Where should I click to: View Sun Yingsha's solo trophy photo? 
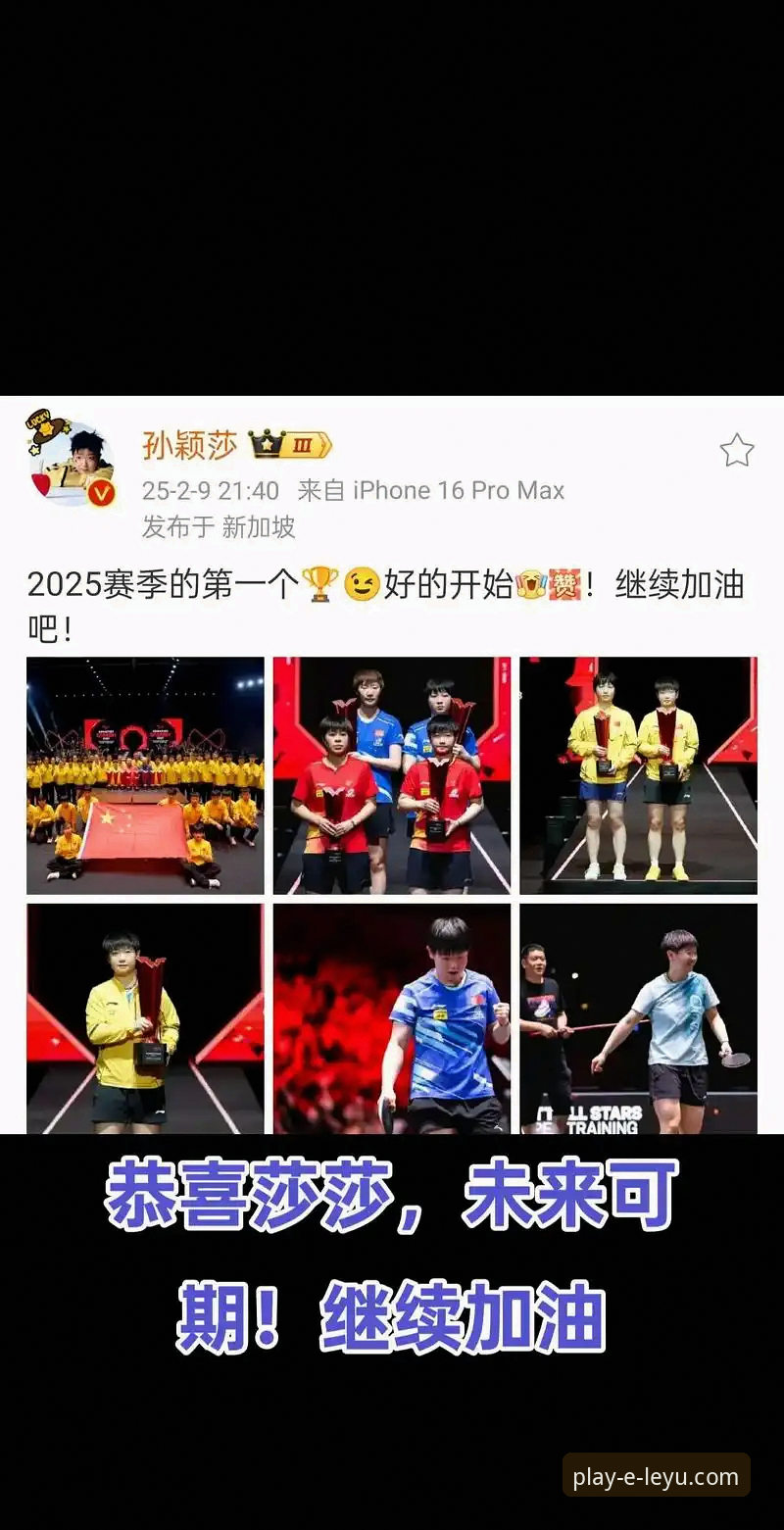pyautogui.click(x=145, y=1019)
